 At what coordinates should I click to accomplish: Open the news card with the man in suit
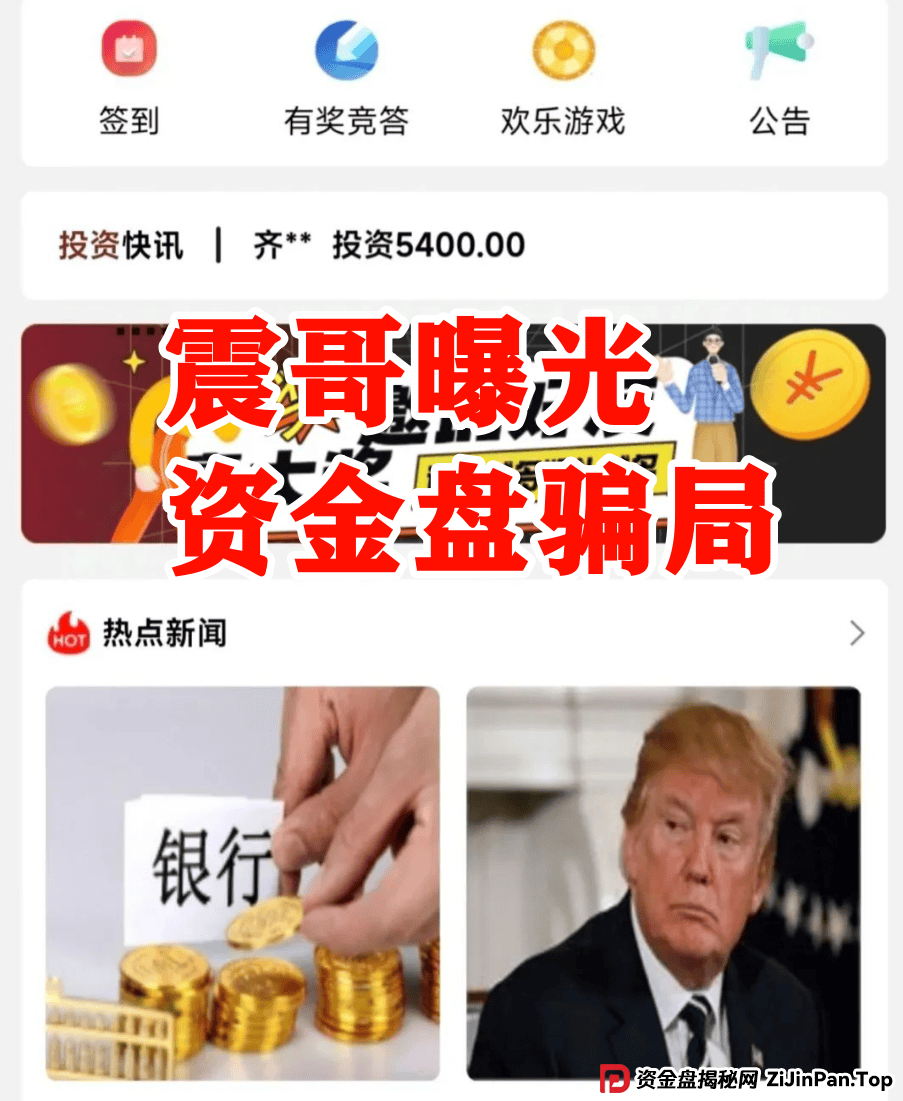click(x=663, y=882)
